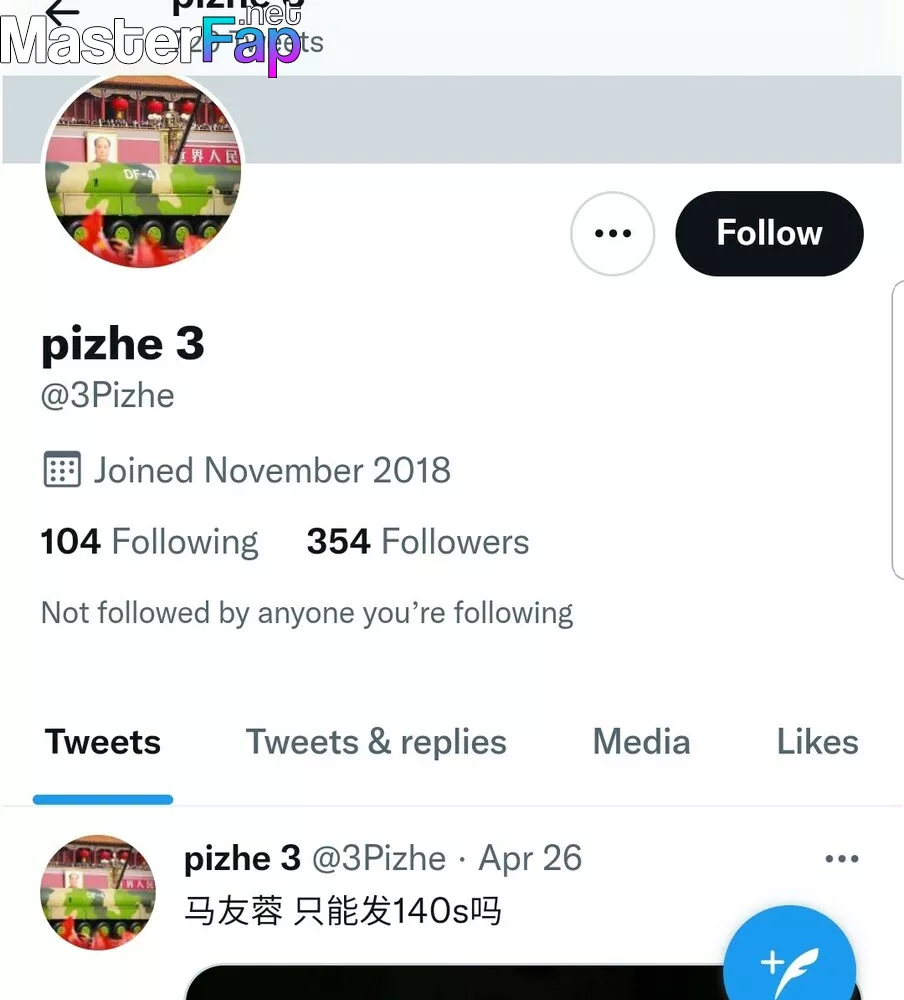This screenshot has width=904, height=1000.
Task: Switch to the Likes tab
Action: tap(817, 743)
